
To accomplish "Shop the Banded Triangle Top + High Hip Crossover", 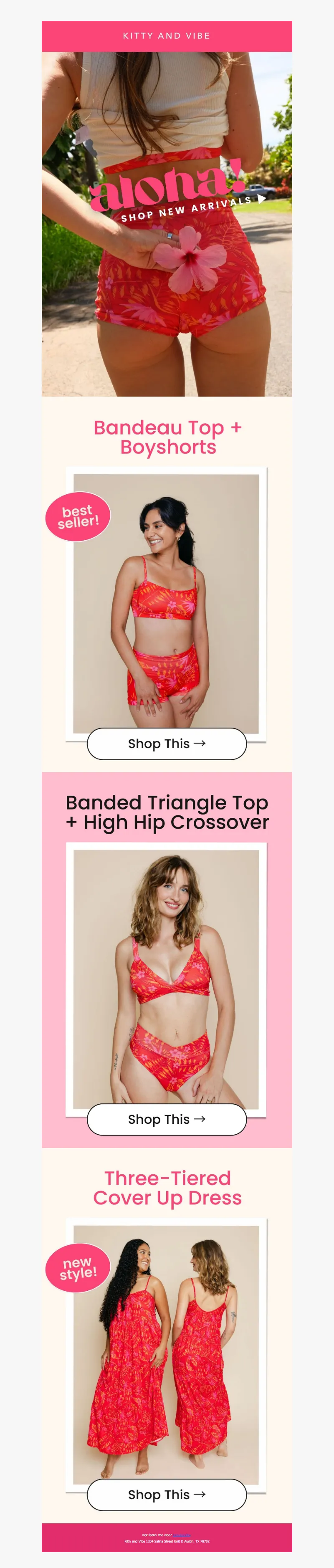I will click(167, 1119).
